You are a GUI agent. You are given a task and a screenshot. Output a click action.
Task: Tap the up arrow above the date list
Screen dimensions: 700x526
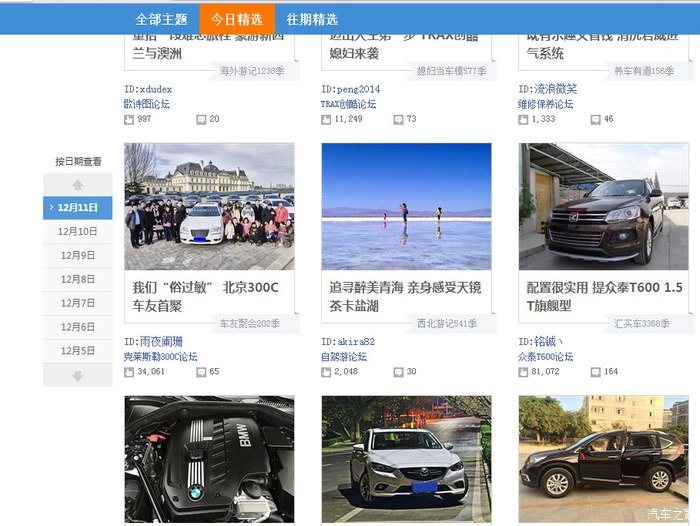coord(77,185)
